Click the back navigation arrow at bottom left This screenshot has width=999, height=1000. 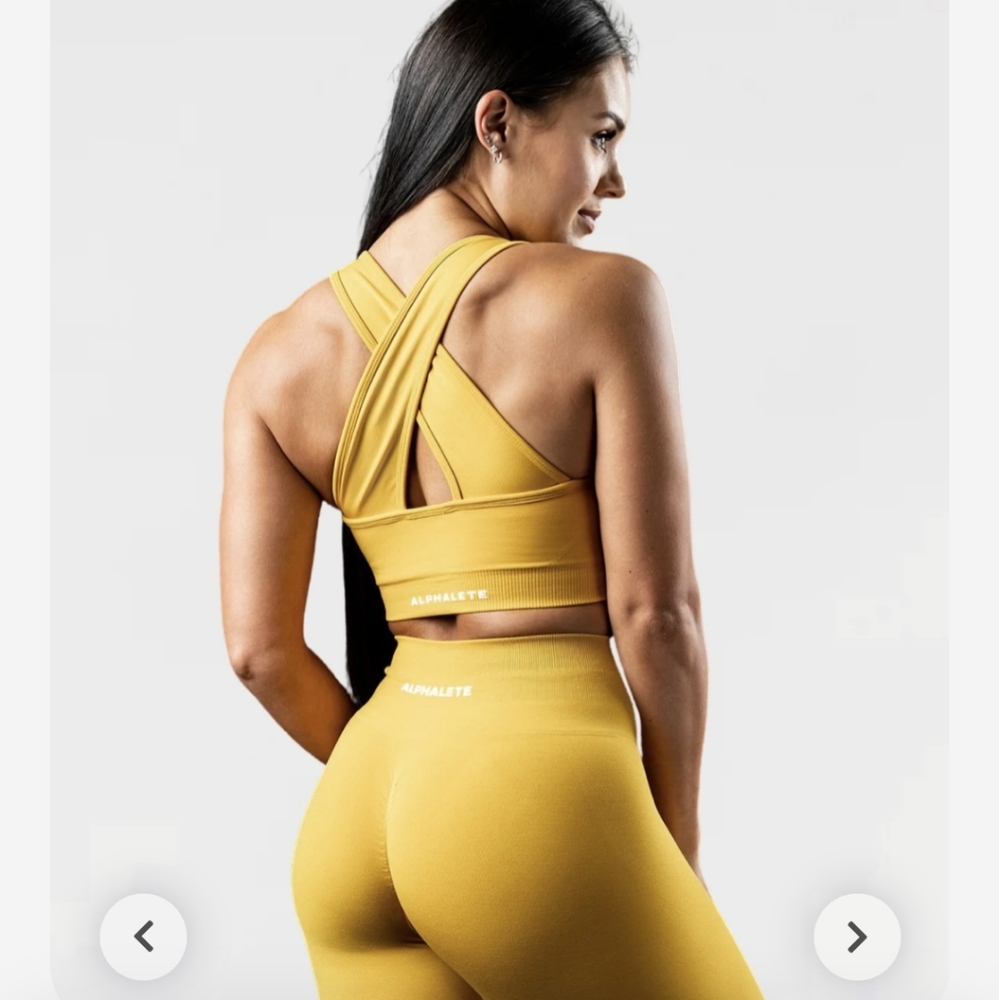coord(144,936)
